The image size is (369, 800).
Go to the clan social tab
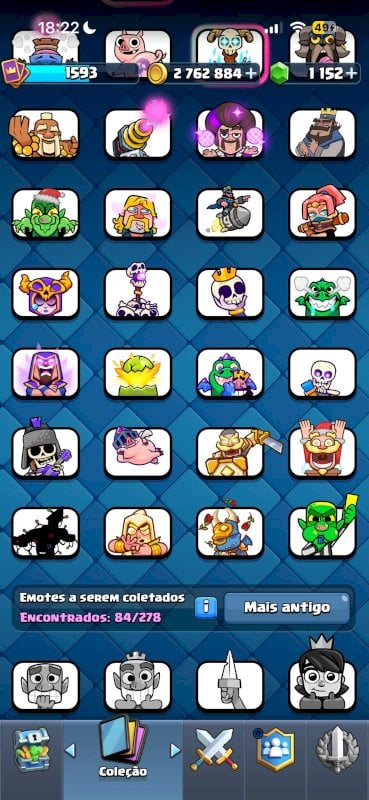point(276,749)
